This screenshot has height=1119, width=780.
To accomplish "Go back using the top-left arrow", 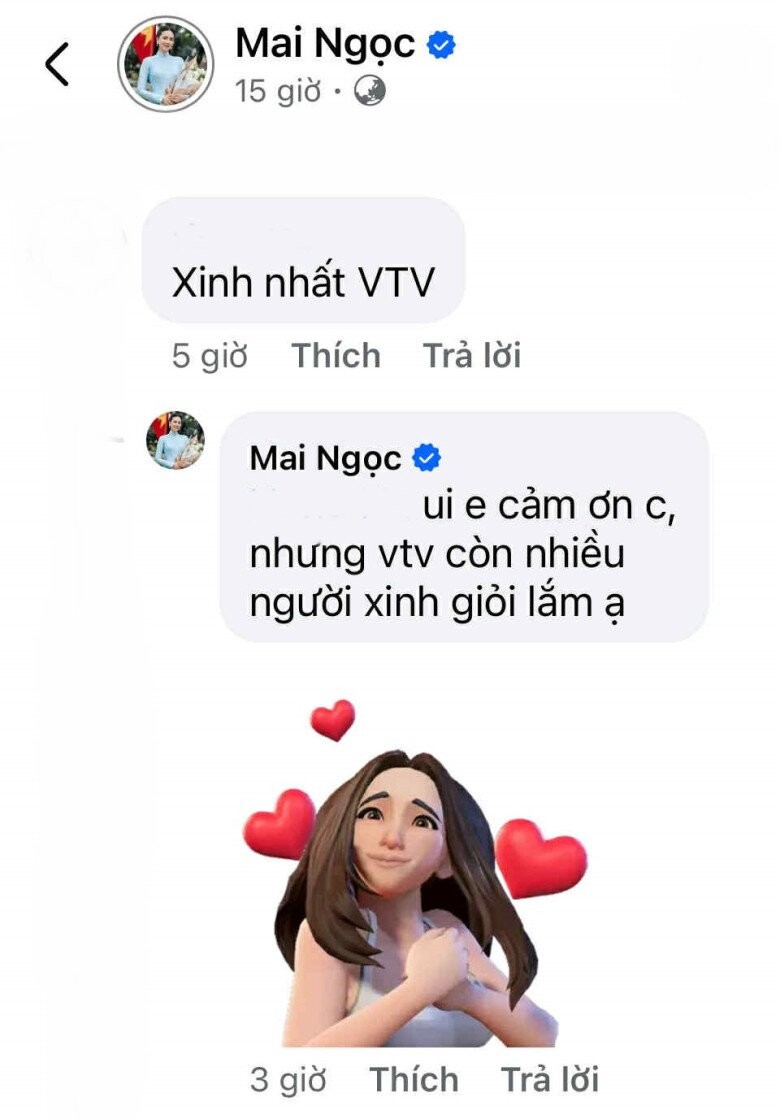I will [57, 64].
